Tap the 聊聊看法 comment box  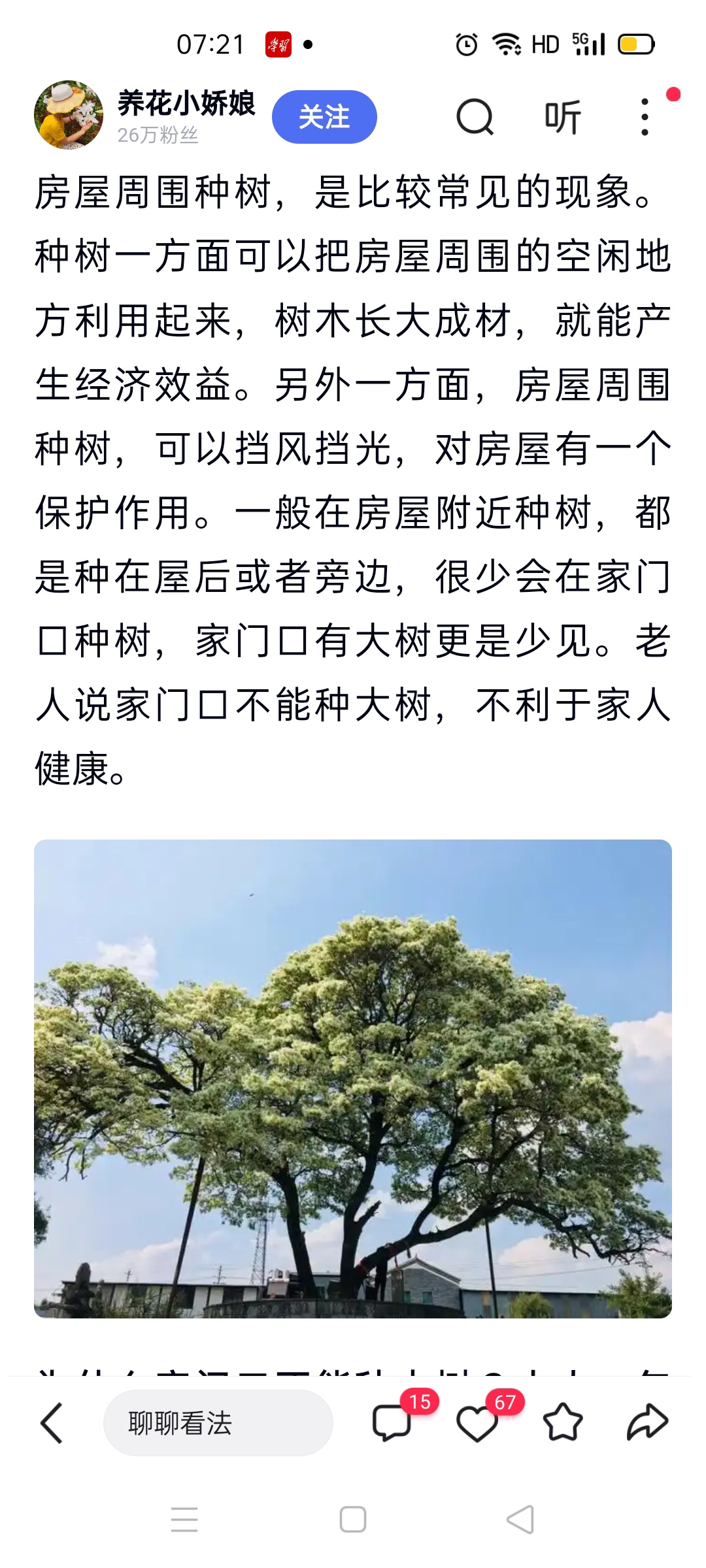(x=218, y=1422)
